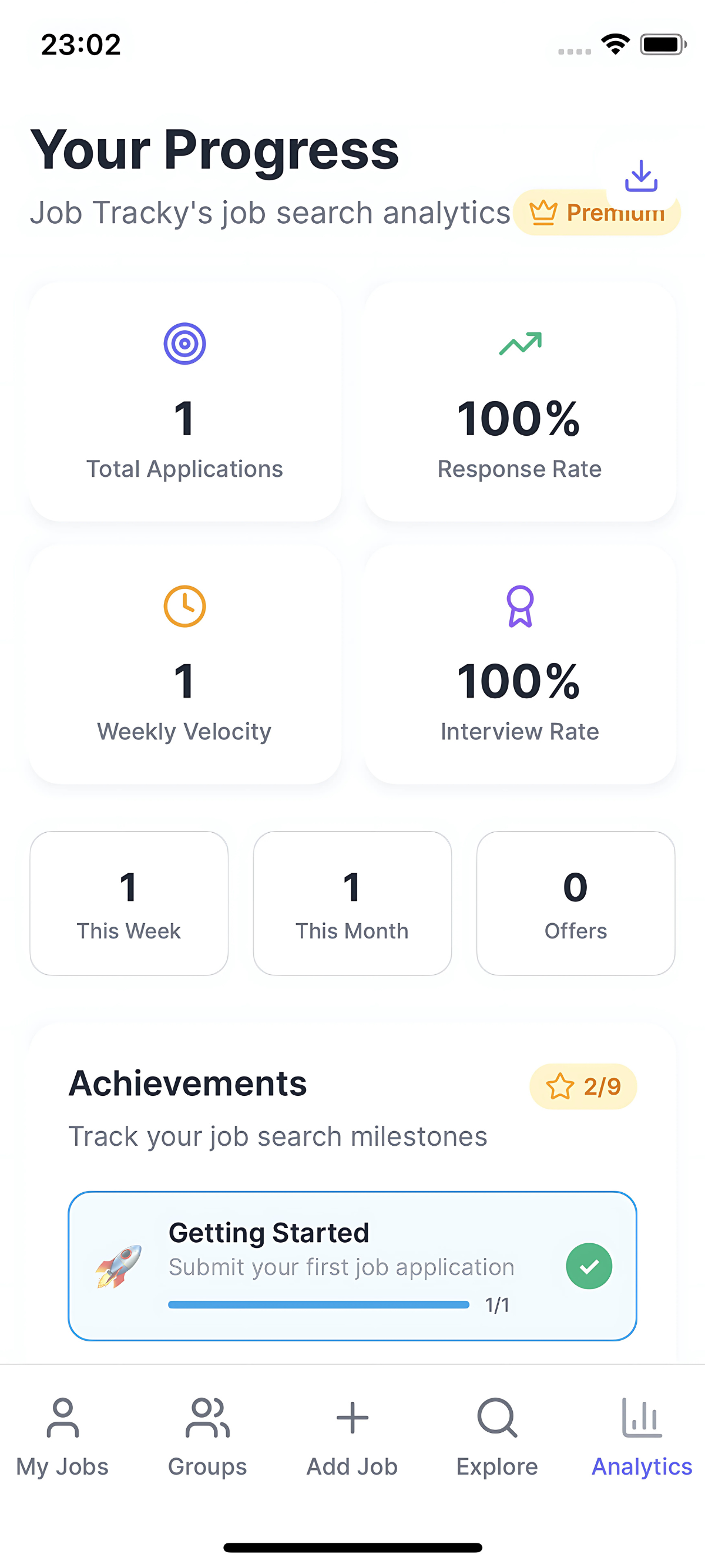Open the Getting Started achievement card

tap(352, 1266)
